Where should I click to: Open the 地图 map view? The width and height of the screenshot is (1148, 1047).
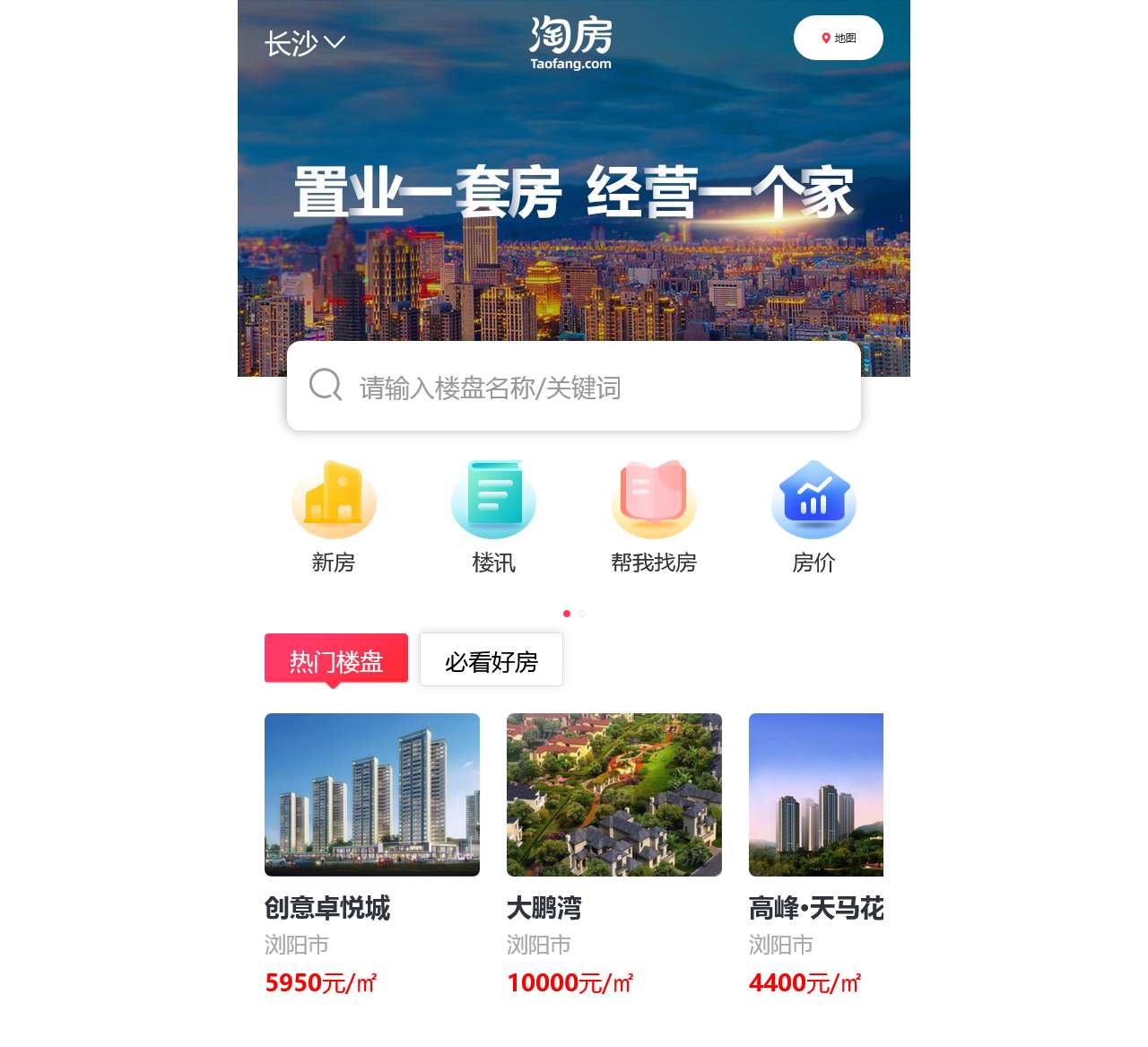tap(838, 38)
